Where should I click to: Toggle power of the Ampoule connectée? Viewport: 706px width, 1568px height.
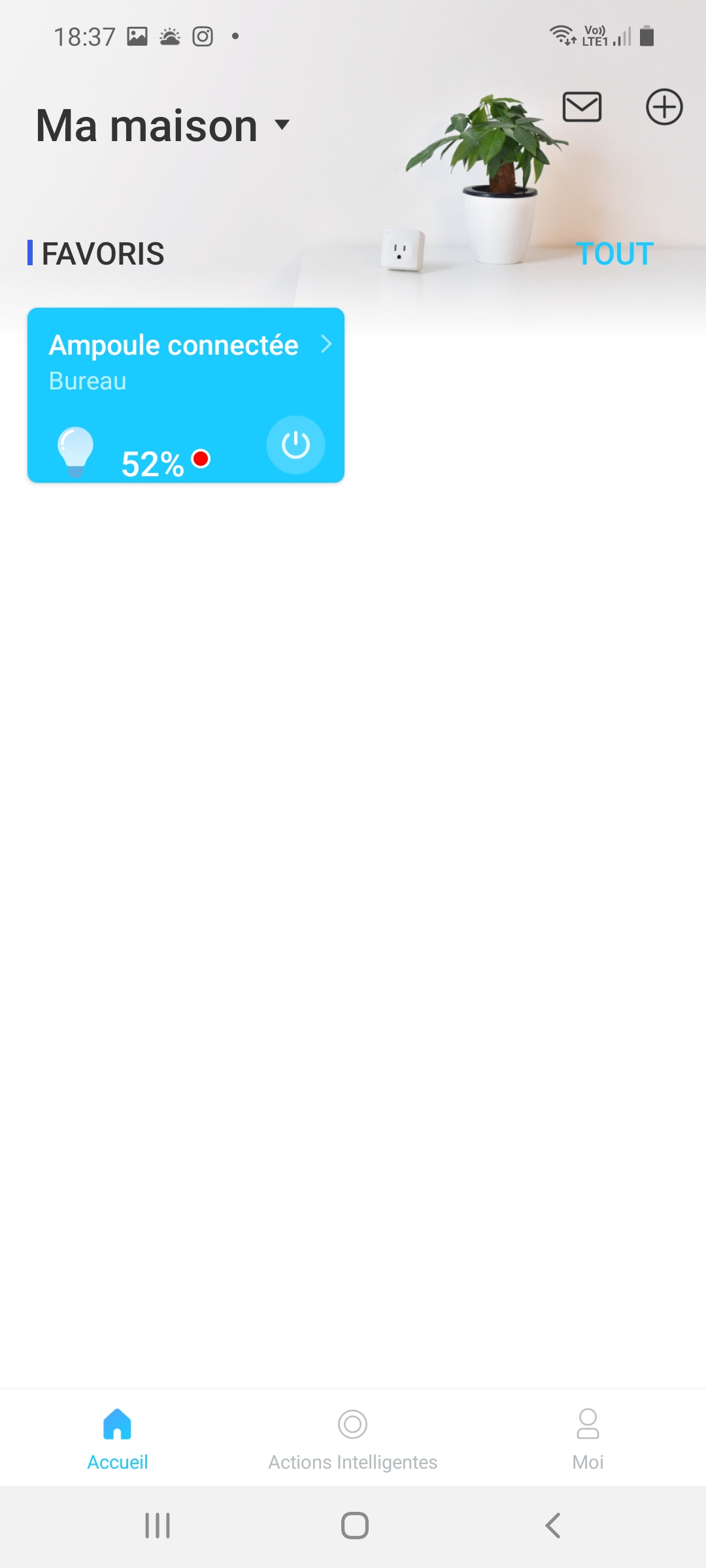[x=295, y=445]
